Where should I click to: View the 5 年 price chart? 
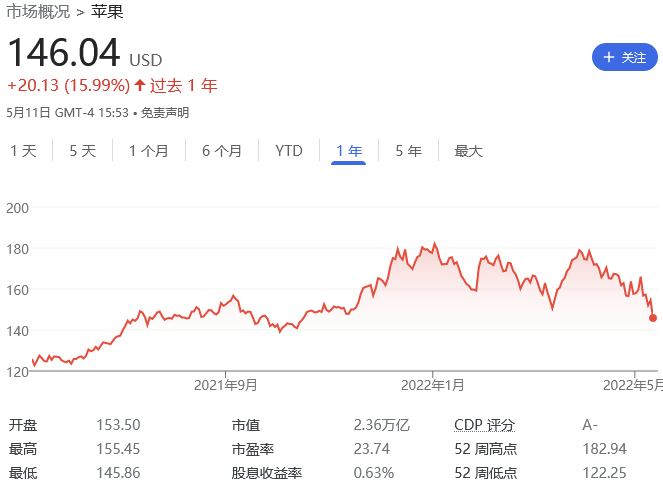pyautogui.click(x=408, y=151)
